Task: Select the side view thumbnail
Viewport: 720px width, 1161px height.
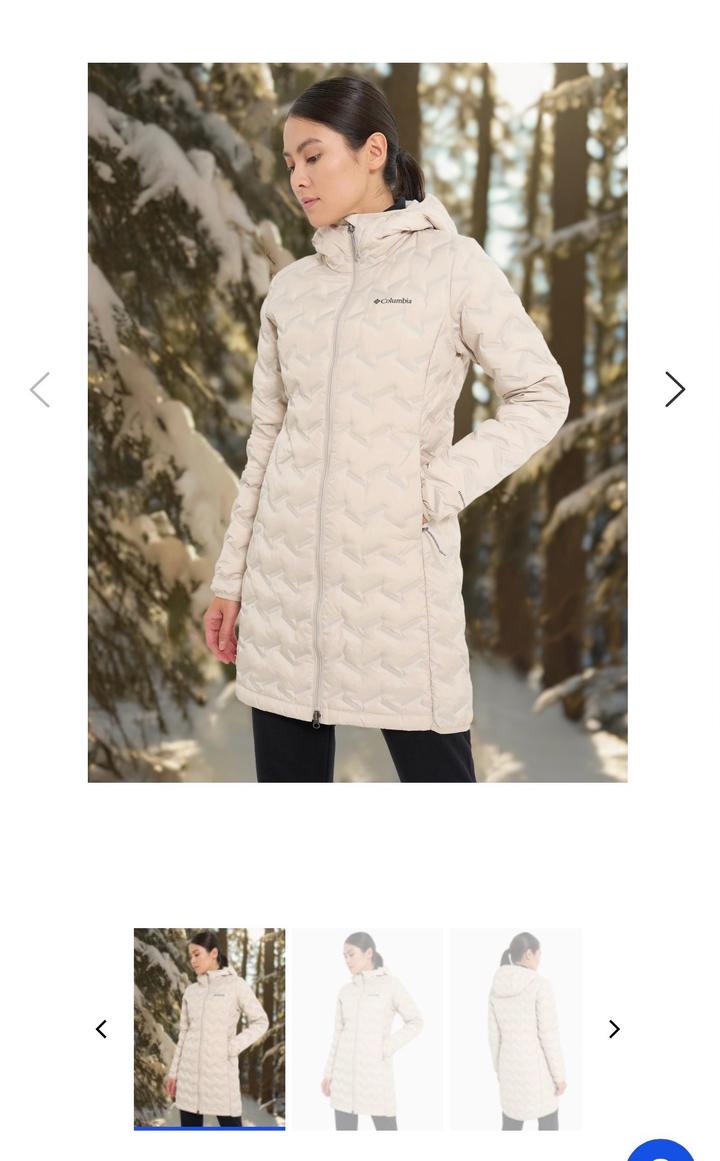Action: (367, 1028)
